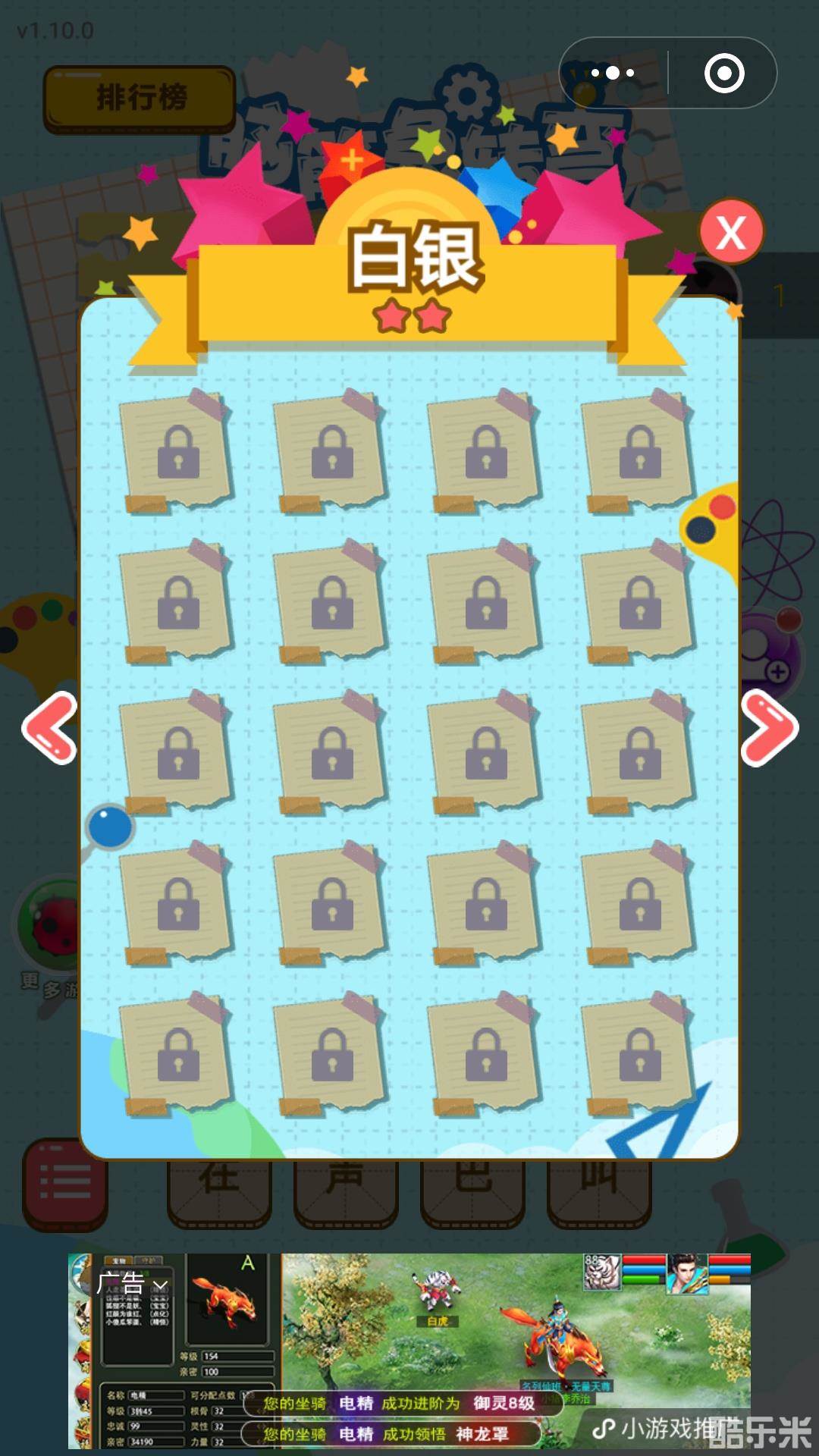This screenshot has height=1456, width=819.
Task: Close the 白银 level dialog
Action: point(731,232)
